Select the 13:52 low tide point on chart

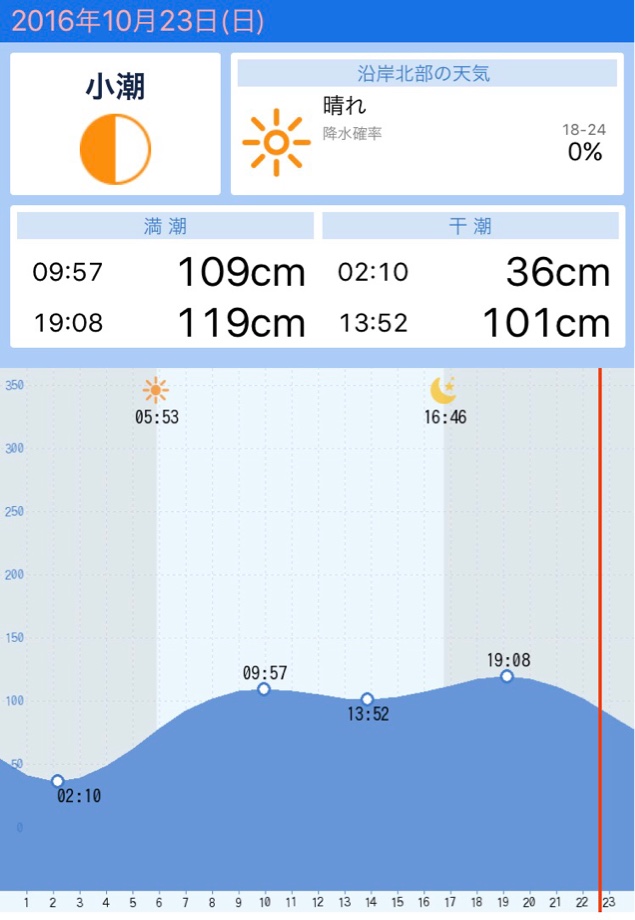[x=367, y=699]
